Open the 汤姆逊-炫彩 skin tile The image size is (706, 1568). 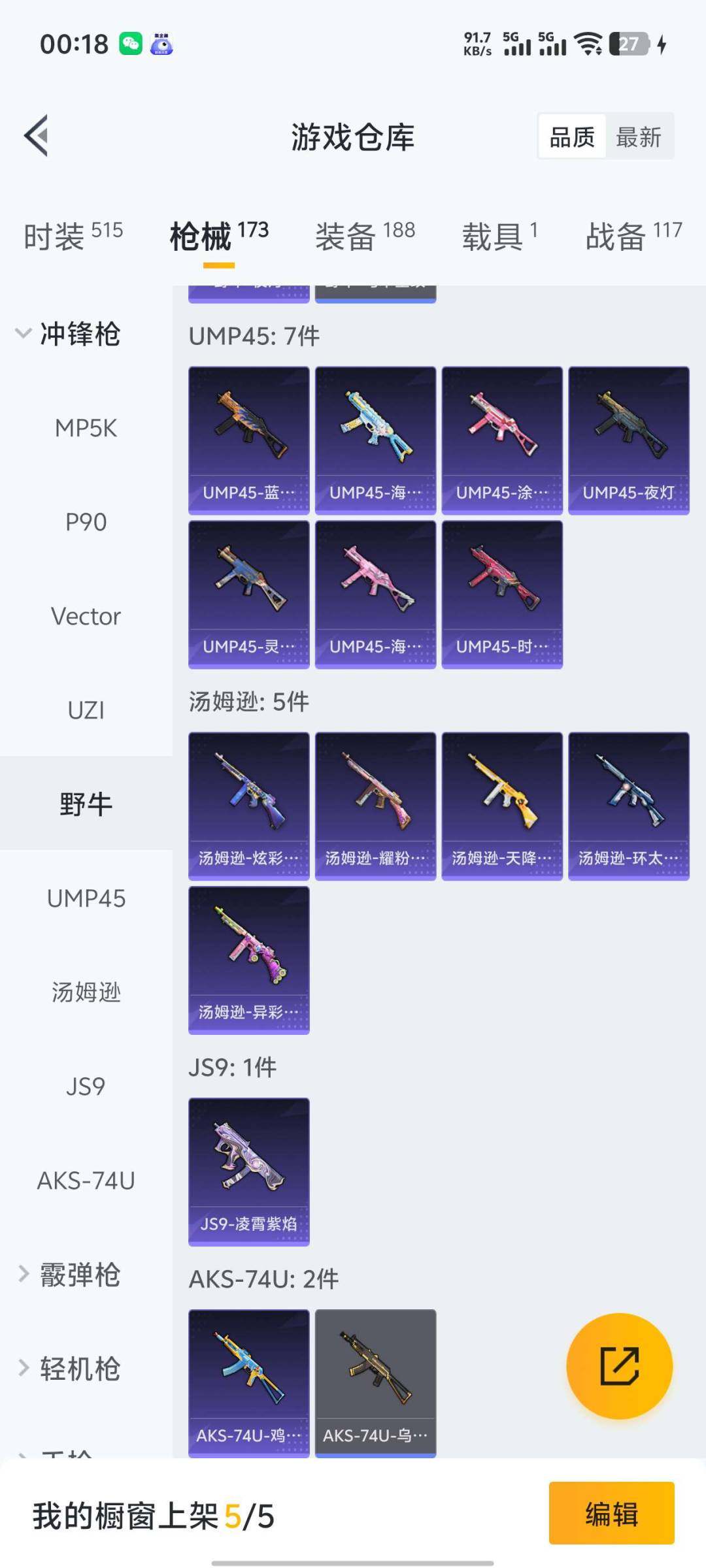point(248,806)
